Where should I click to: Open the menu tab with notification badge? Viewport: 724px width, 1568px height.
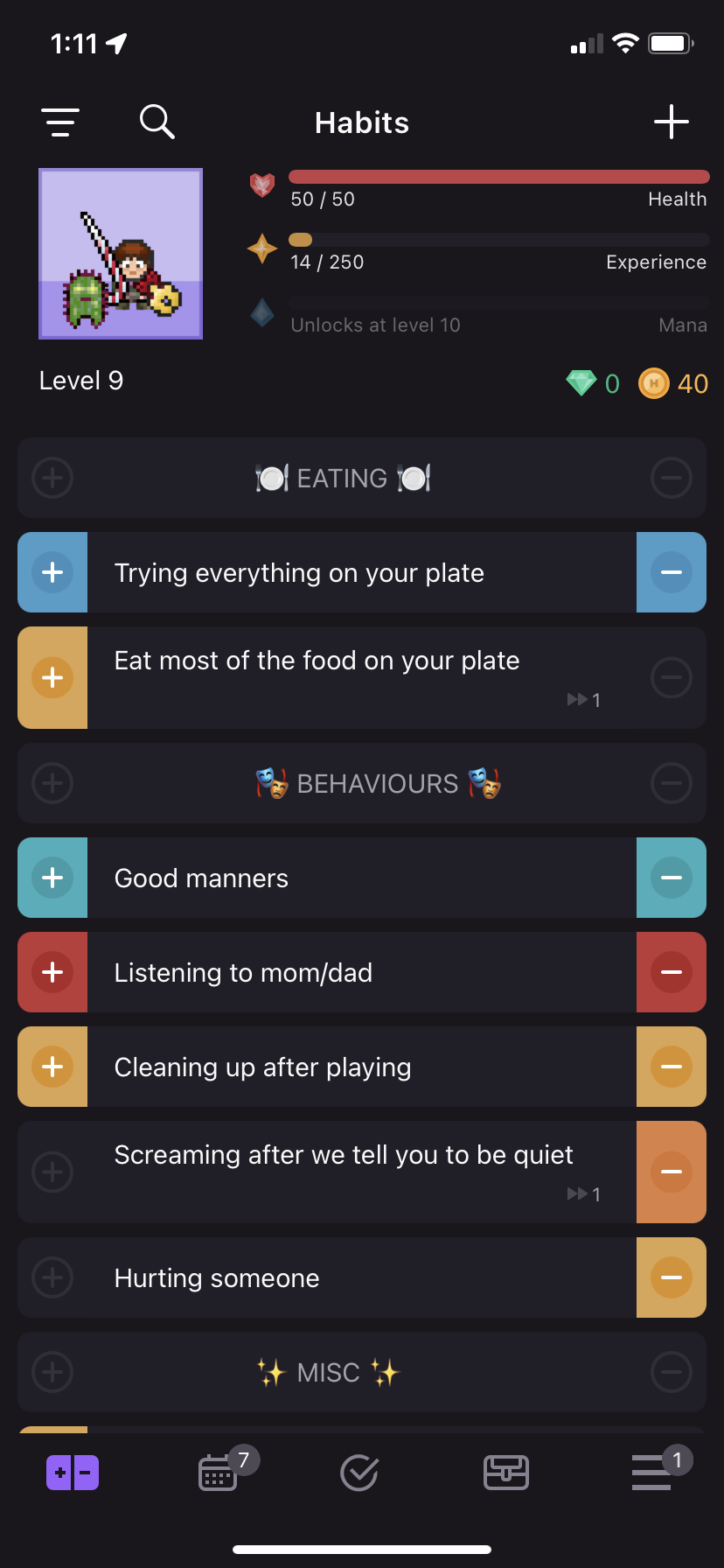coord(652,1473)
